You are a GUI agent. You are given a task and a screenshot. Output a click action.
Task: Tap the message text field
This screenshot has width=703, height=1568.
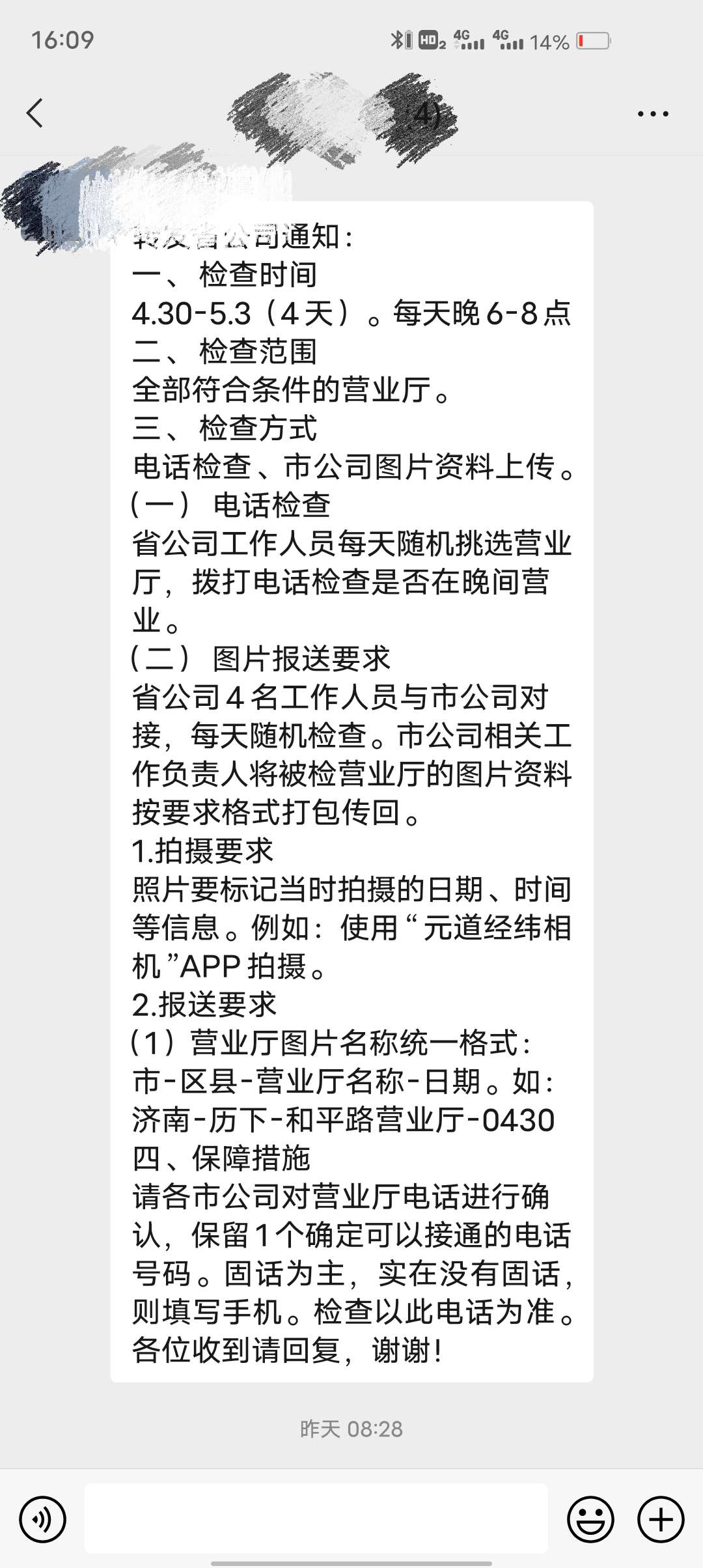[x=316, y=1519]
